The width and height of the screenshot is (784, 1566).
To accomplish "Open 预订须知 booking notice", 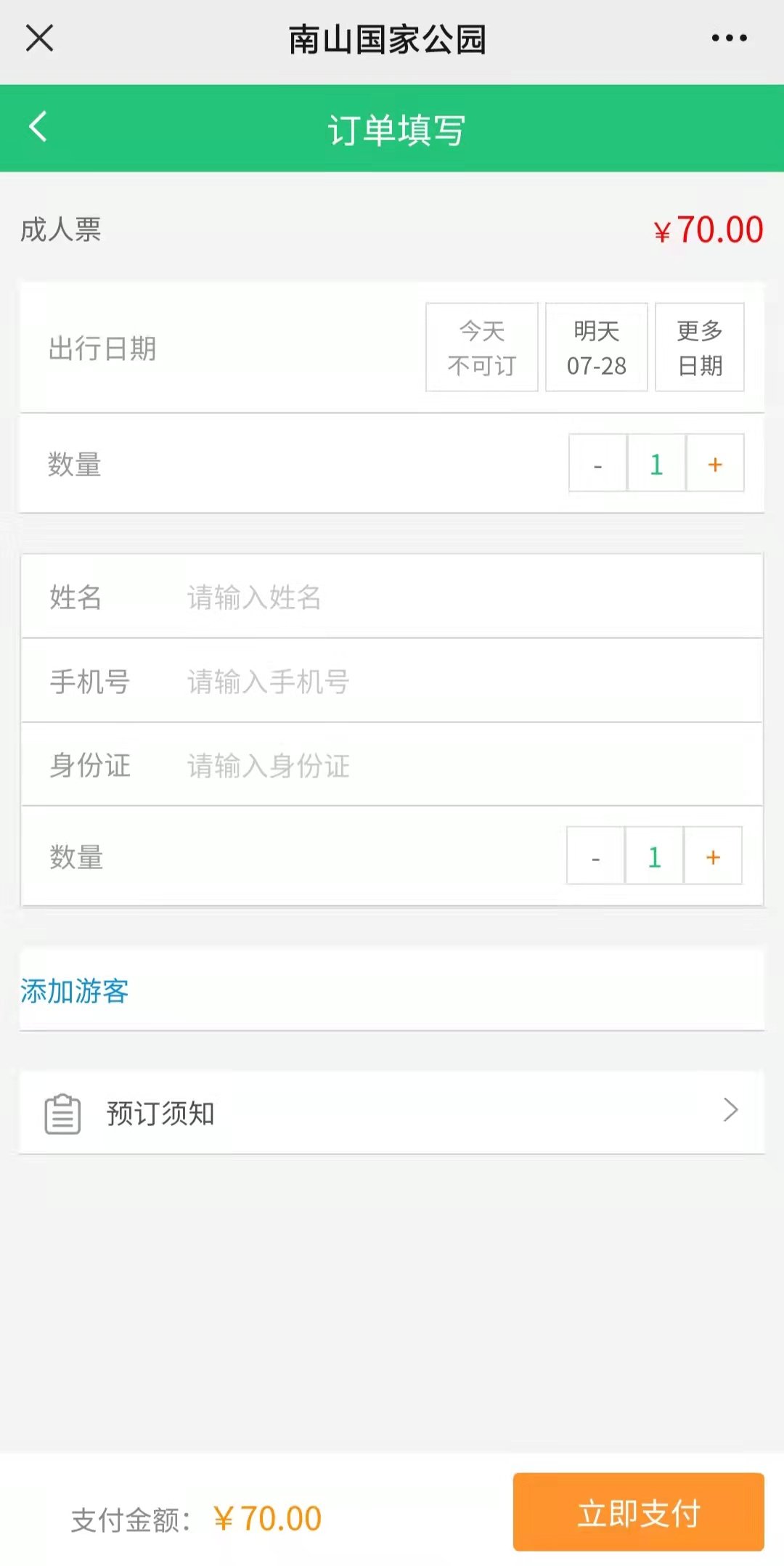I will [392, 1112].
